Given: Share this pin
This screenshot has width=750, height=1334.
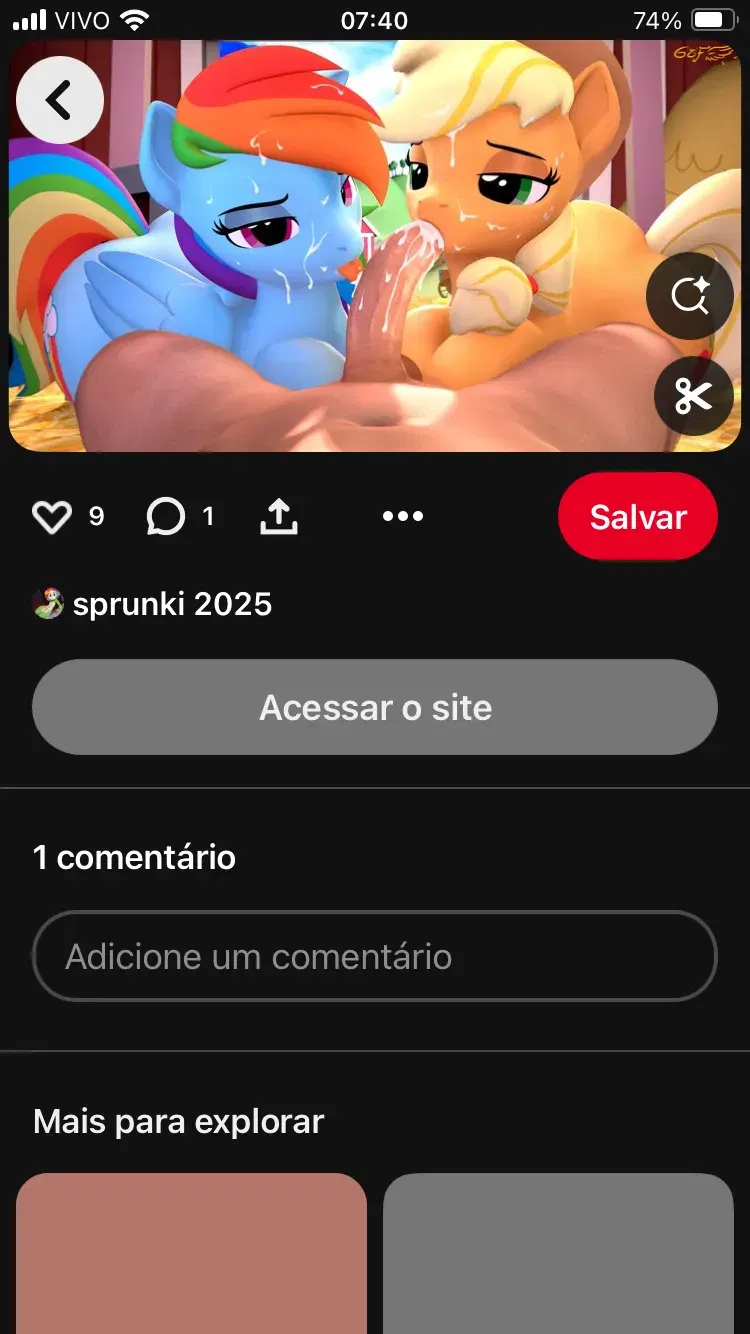Looking at the screenshot, I should [279, 516].
